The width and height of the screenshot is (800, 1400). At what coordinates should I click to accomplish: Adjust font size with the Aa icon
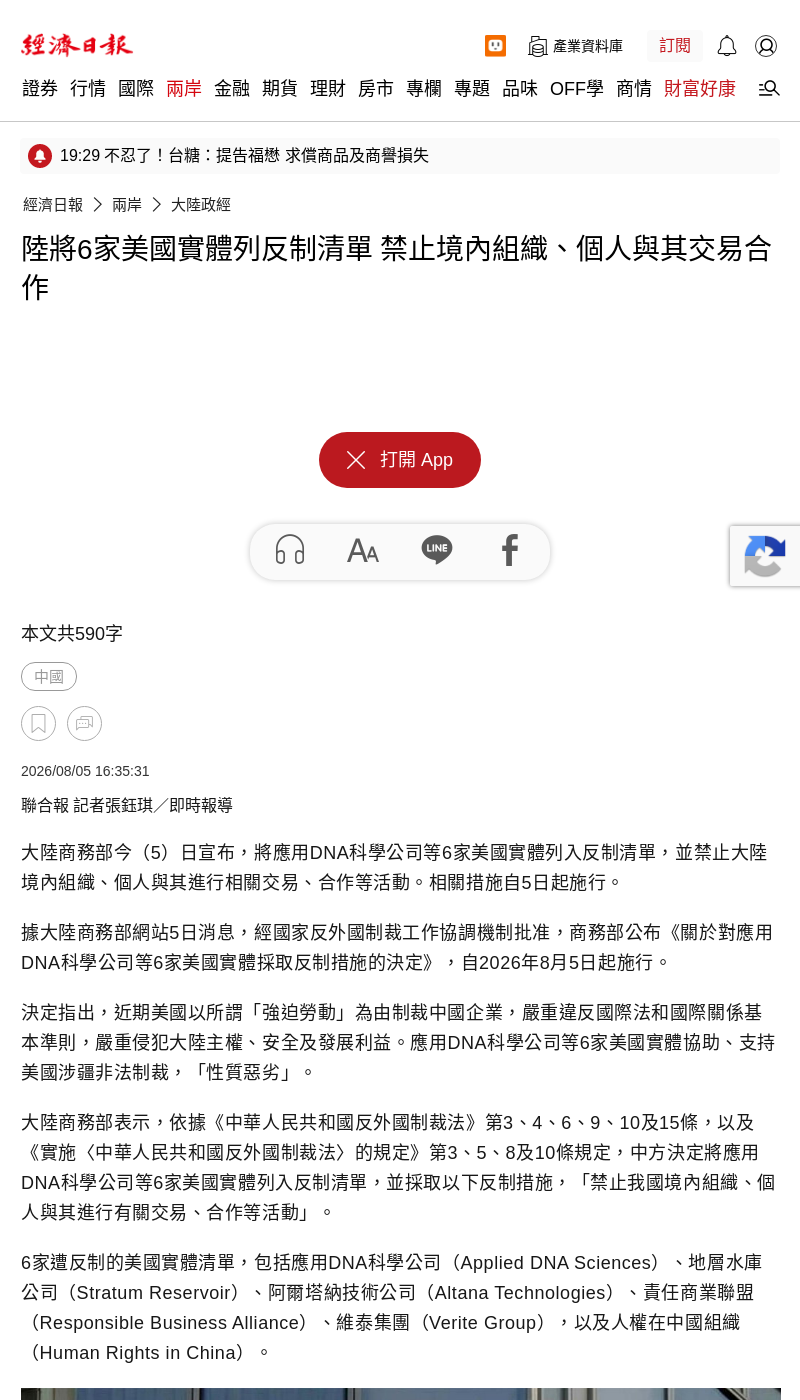363,550
